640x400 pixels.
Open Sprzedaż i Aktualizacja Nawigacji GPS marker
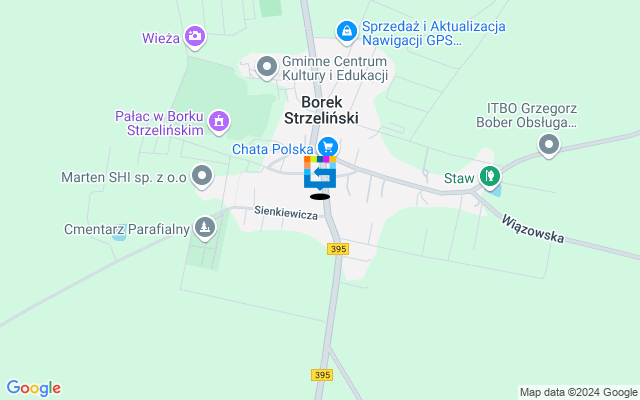(346, 32)
